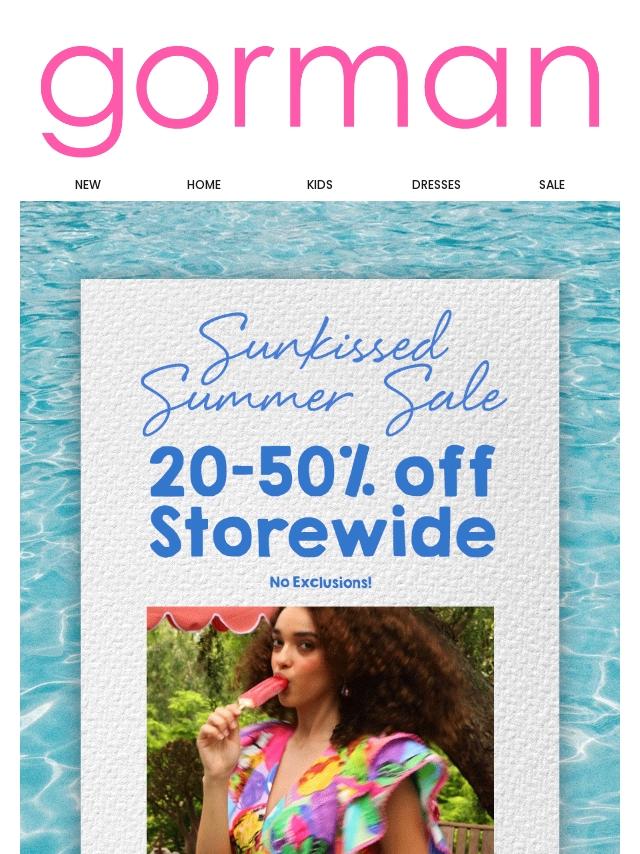The image size is (640, 854).
Task: Select the DRESSES link
Action: 436,185
